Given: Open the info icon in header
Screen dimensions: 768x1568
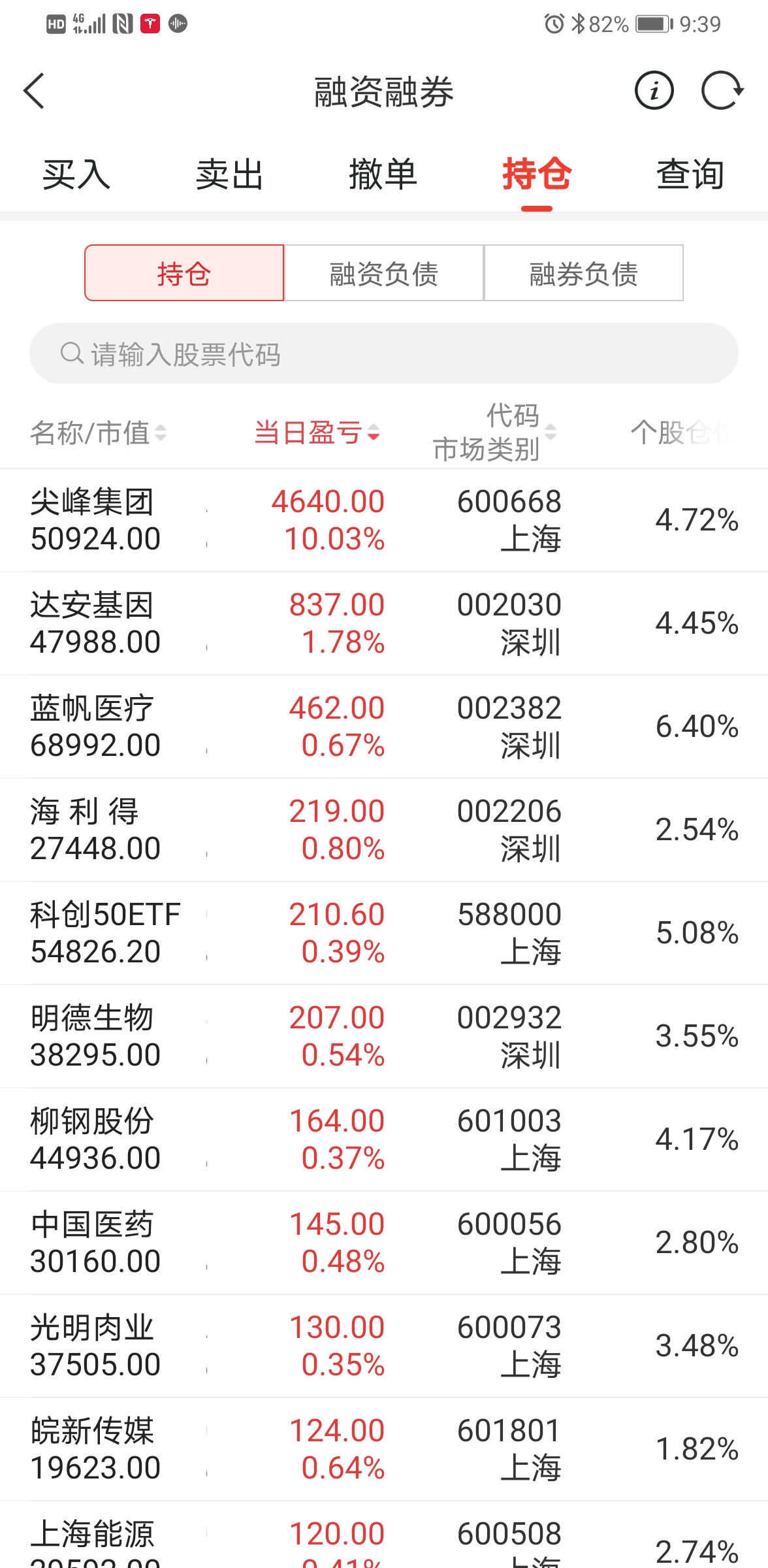Looking at the screenshot, I should (654, 90).
